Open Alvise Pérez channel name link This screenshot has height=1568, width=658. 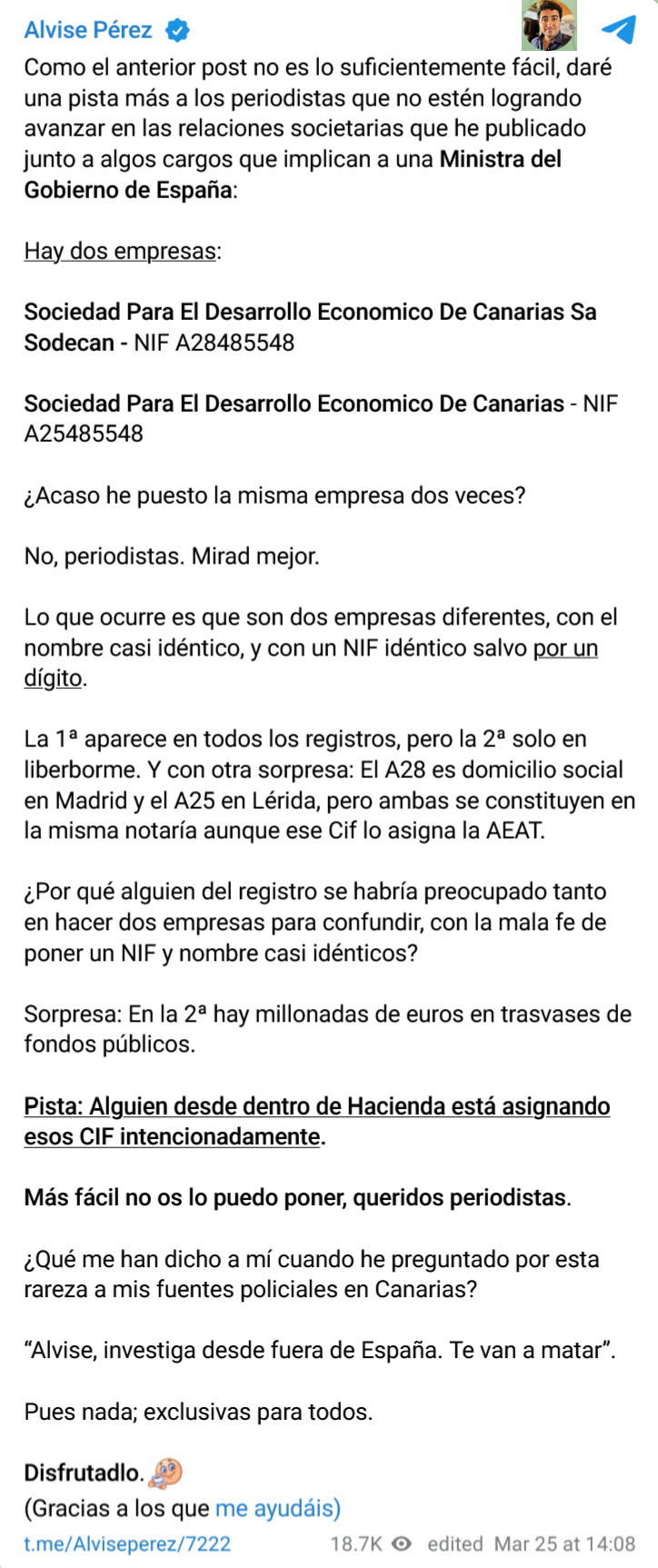point(88,30)
